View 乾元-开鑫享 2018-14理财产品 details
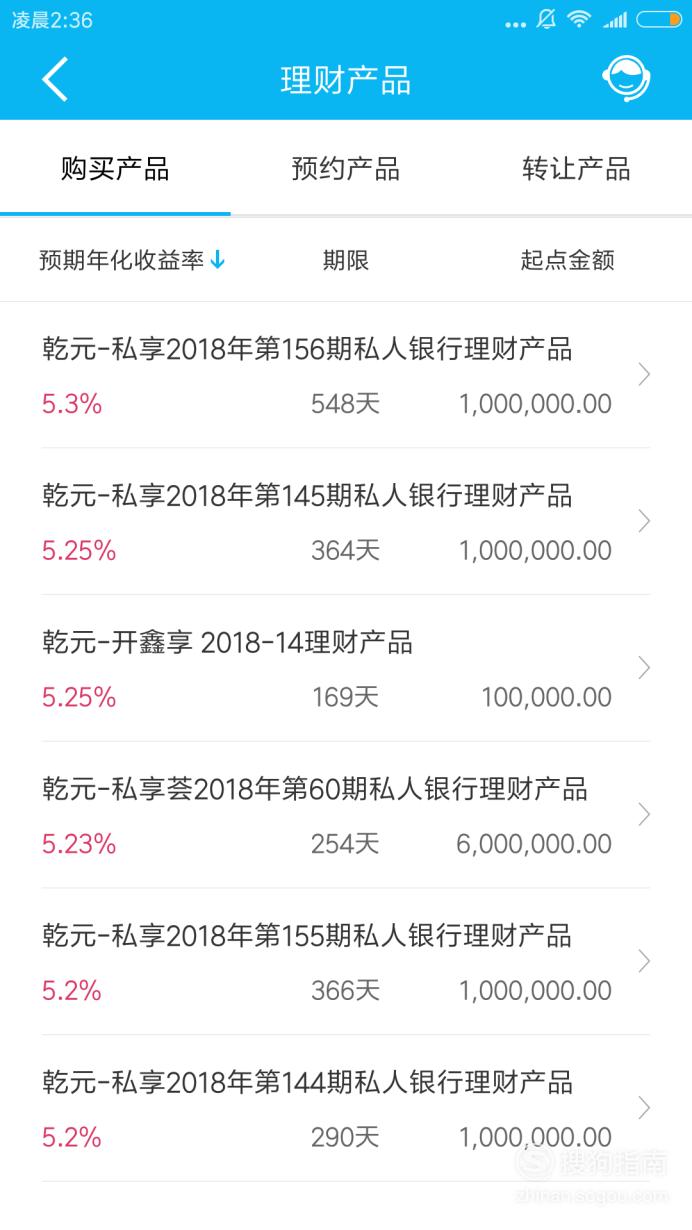The height and width of the screenshot is (1230, 692). coord(346,668)
